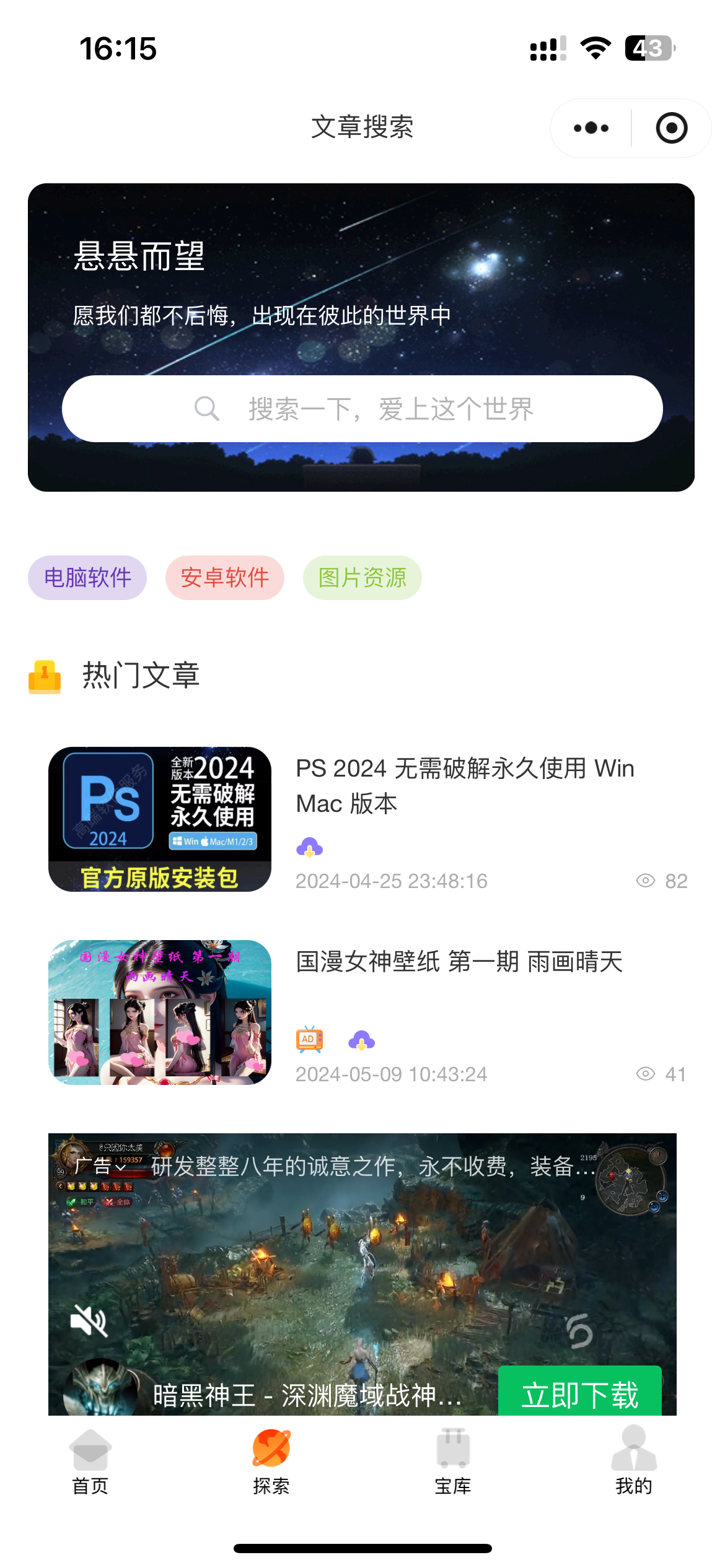Image resolution: width=725 pixels, height=1568 pixels.
Task: Open the mini program more-options menu
Action: (x=591, y=128)
